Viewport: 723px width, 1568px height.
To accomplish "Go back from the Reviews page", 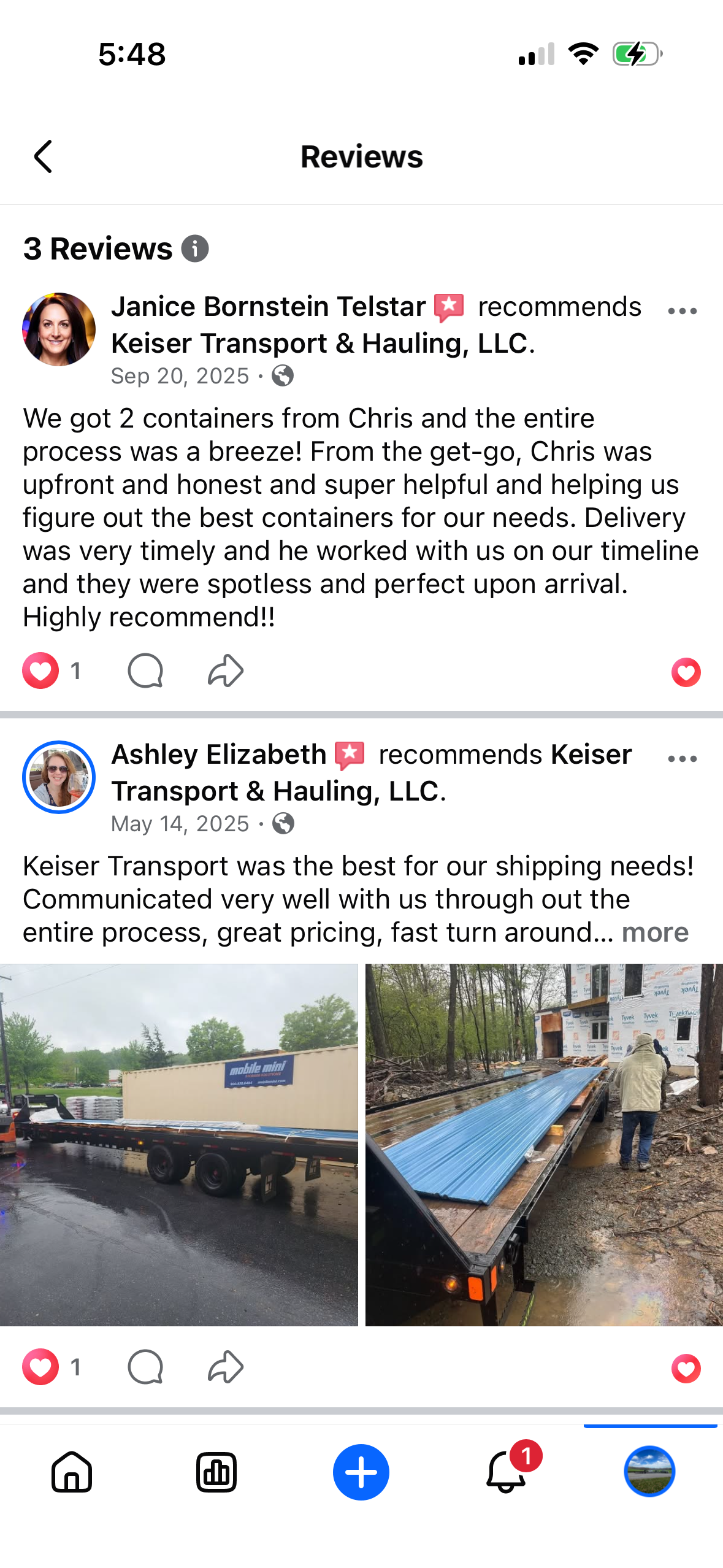I will (x=43, y=156).
